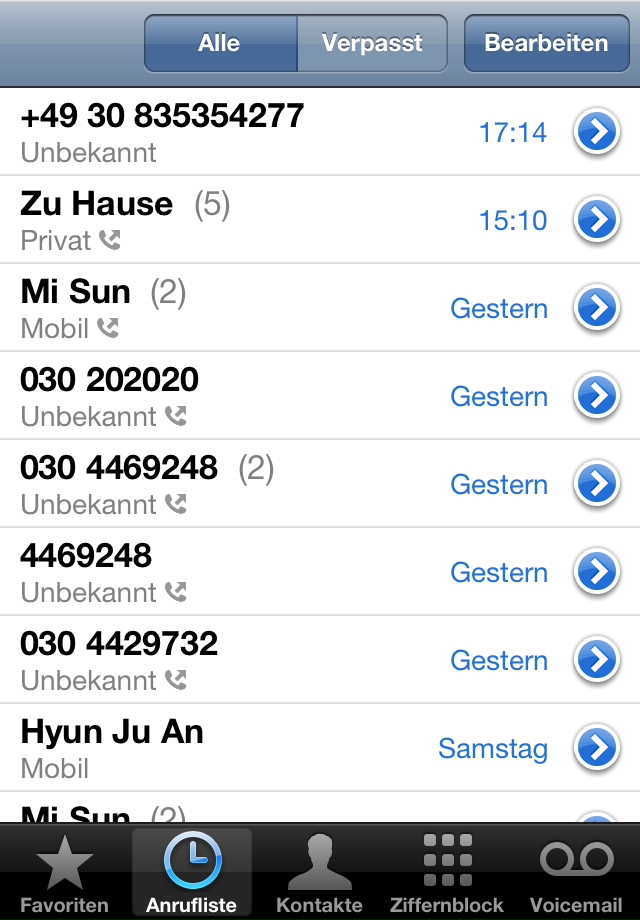
Task: Open info arrow for 030 4469248
Action: (597, 484)
